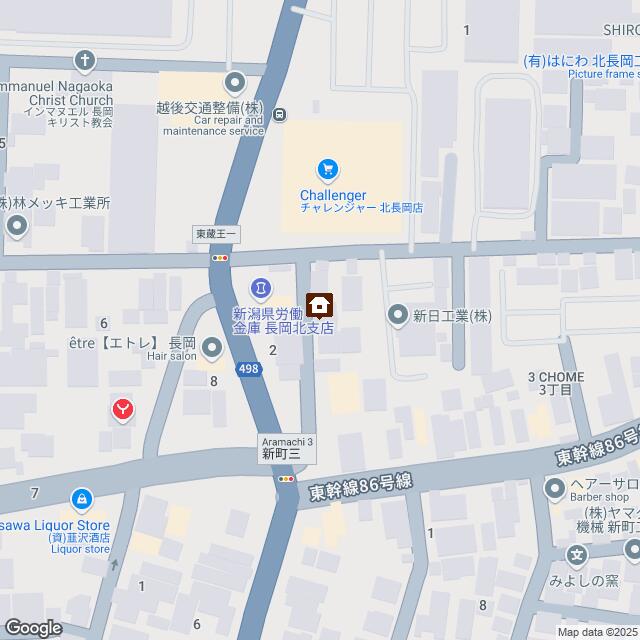Select the 新日工業(株) pin
Viewport: 640px width, 640px height.
click(398, 316)
